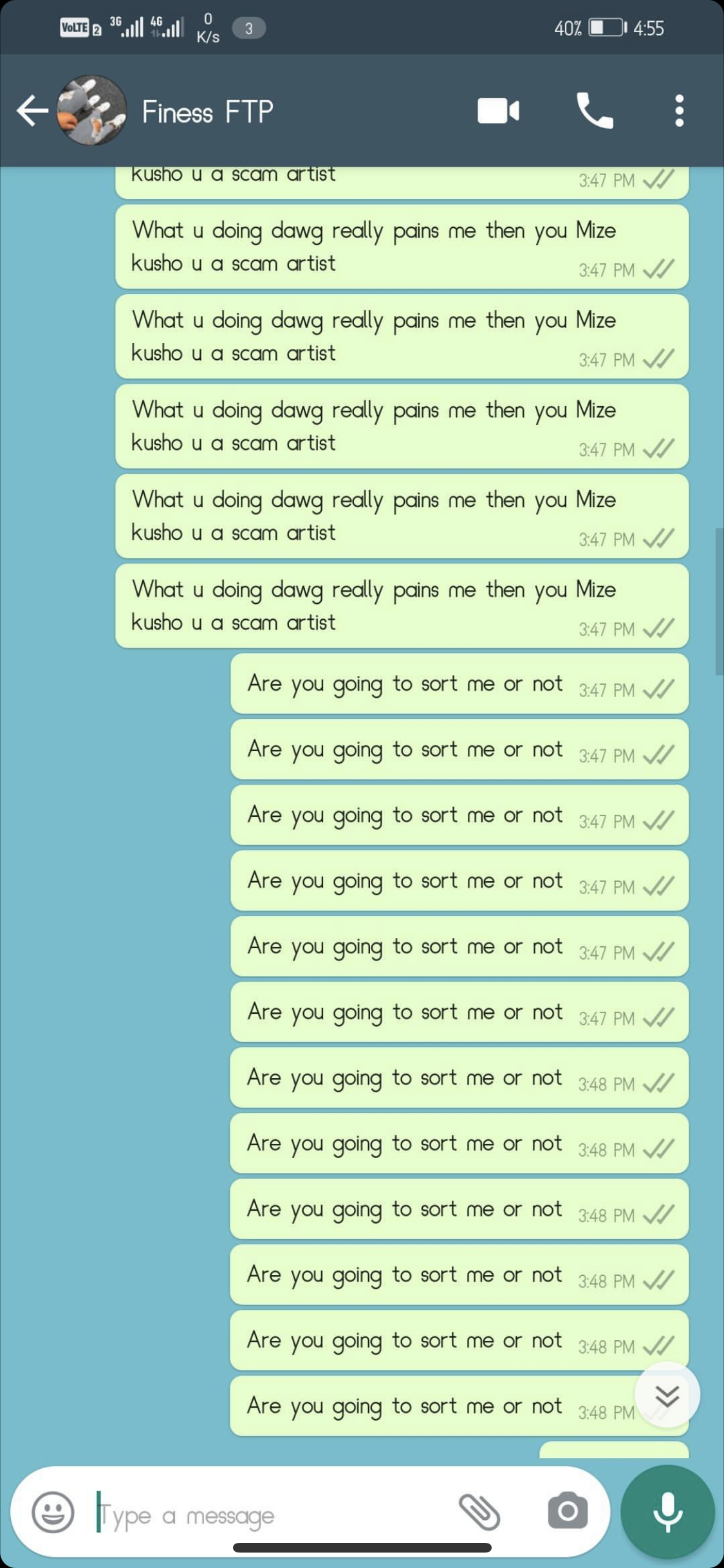Screen dimensions: 724x1568
Task: Open the emoji picker
Action: point(53,1512)
